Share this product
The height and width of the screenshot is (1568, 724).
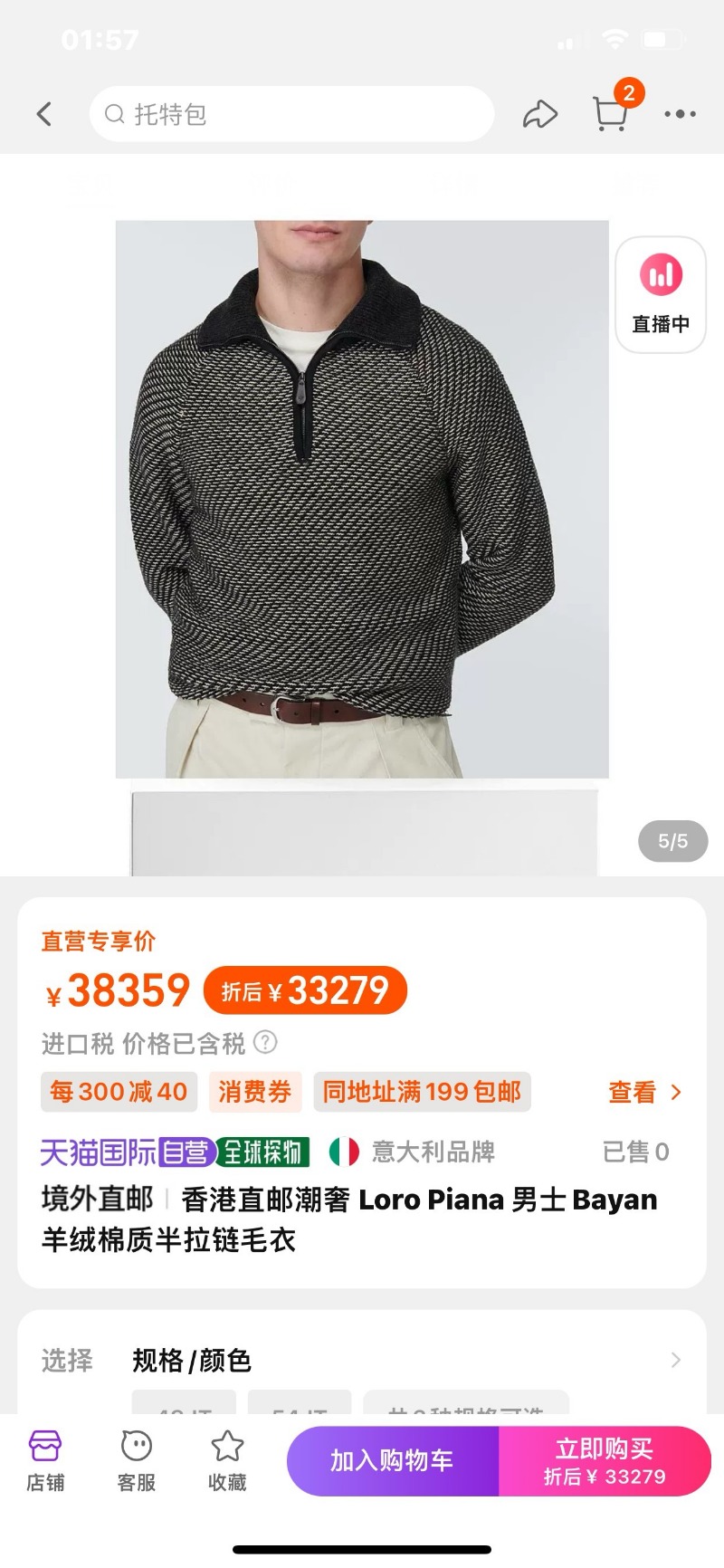pos(539,114)
